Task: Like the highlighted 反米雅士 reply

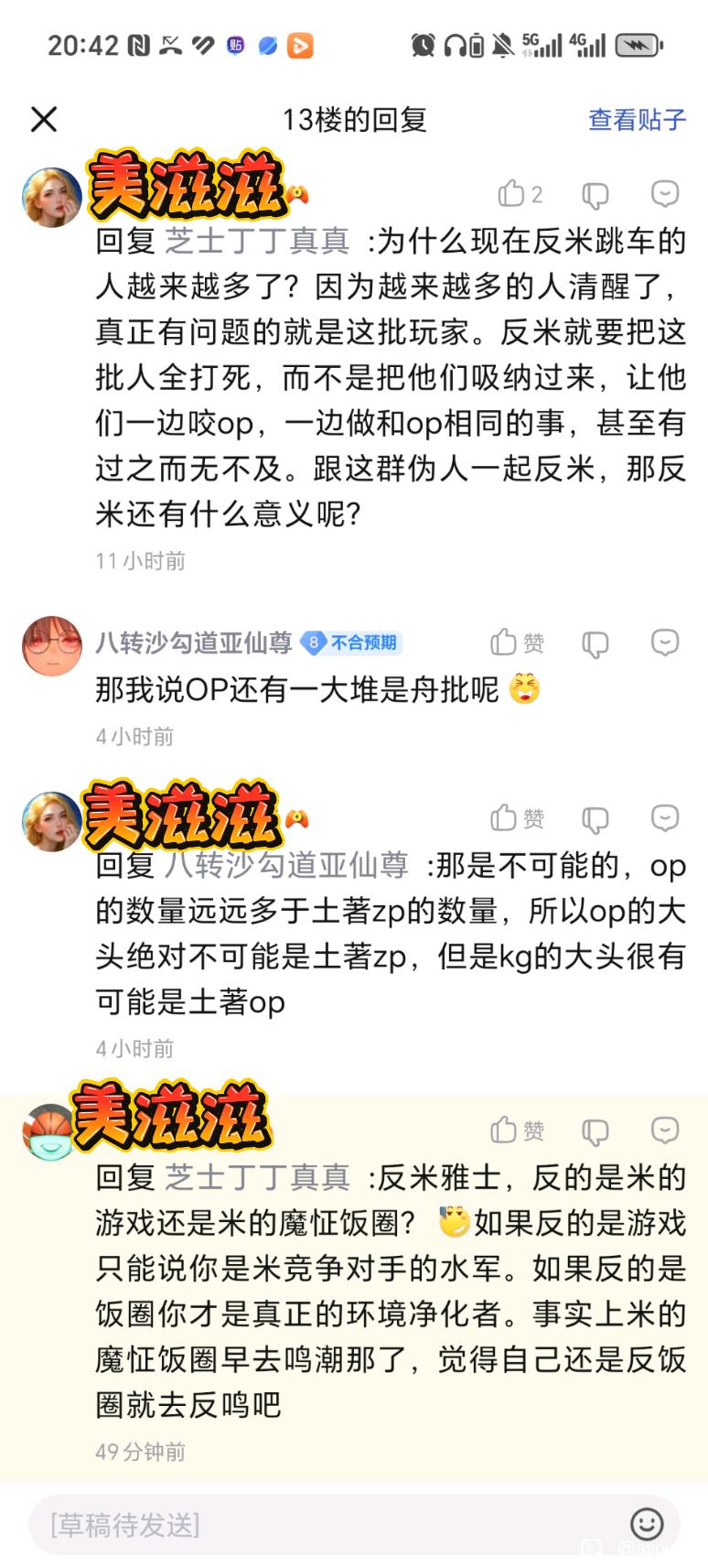Action: coord(506,1130)
